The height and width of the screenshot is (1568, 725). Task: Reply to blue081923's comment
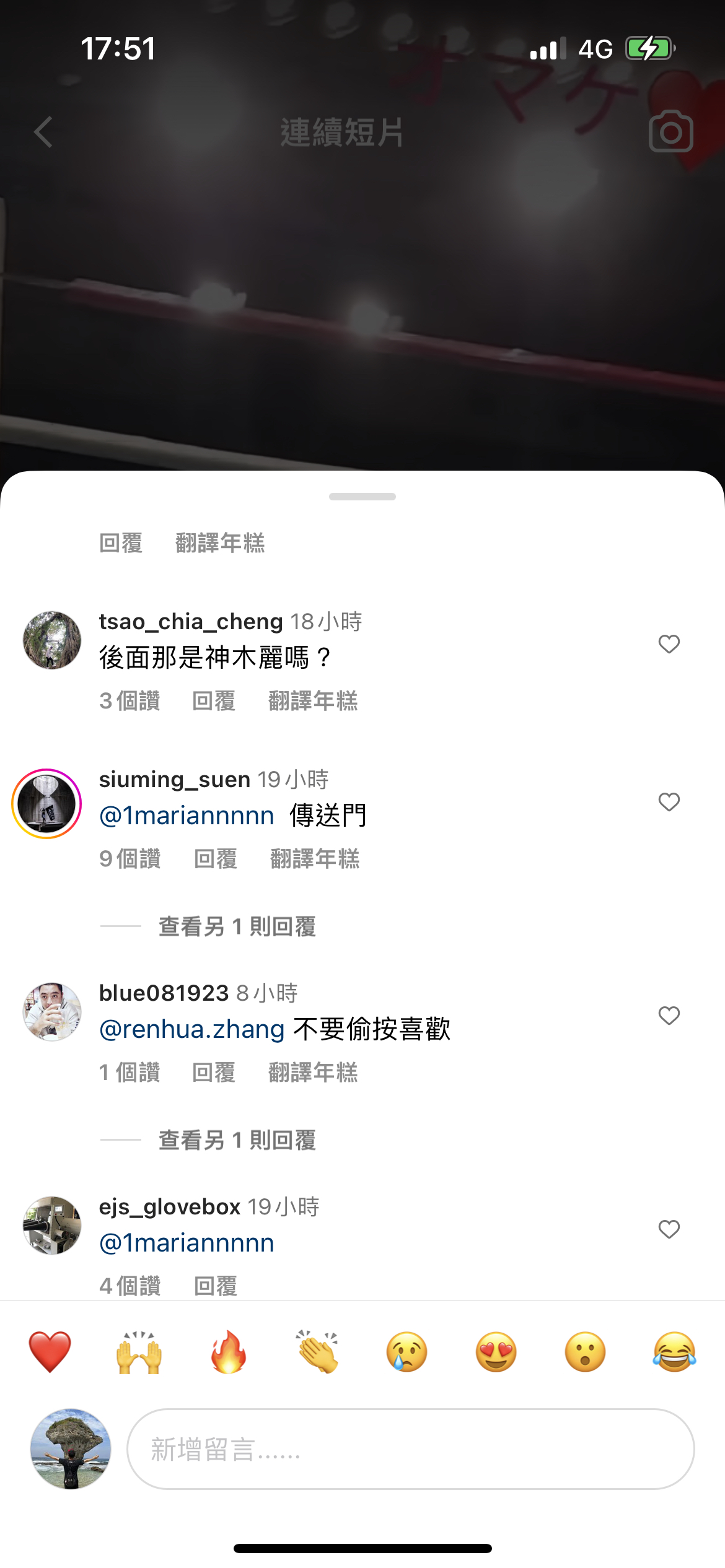214,1073
